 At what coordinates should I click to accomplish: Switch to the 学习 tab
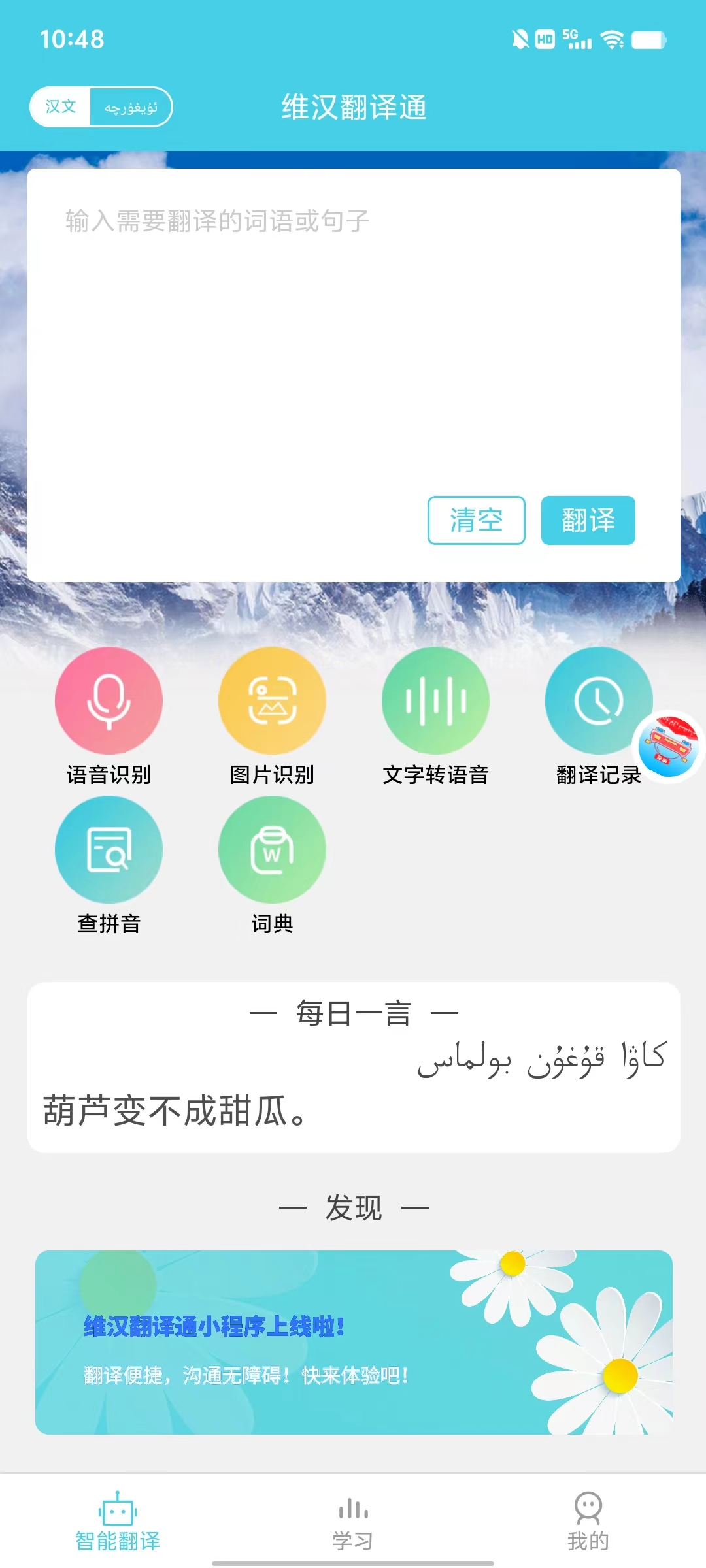tap(353, 1522)
